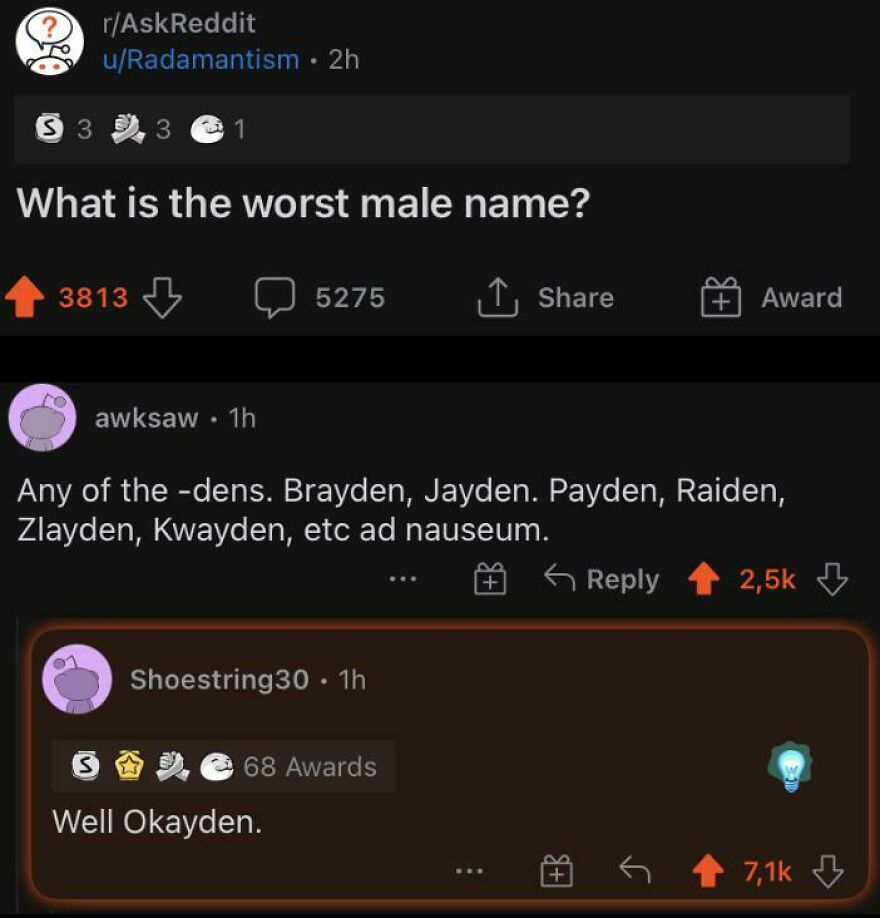Open the overflow menu on awksaw's comment

[403, 578]
